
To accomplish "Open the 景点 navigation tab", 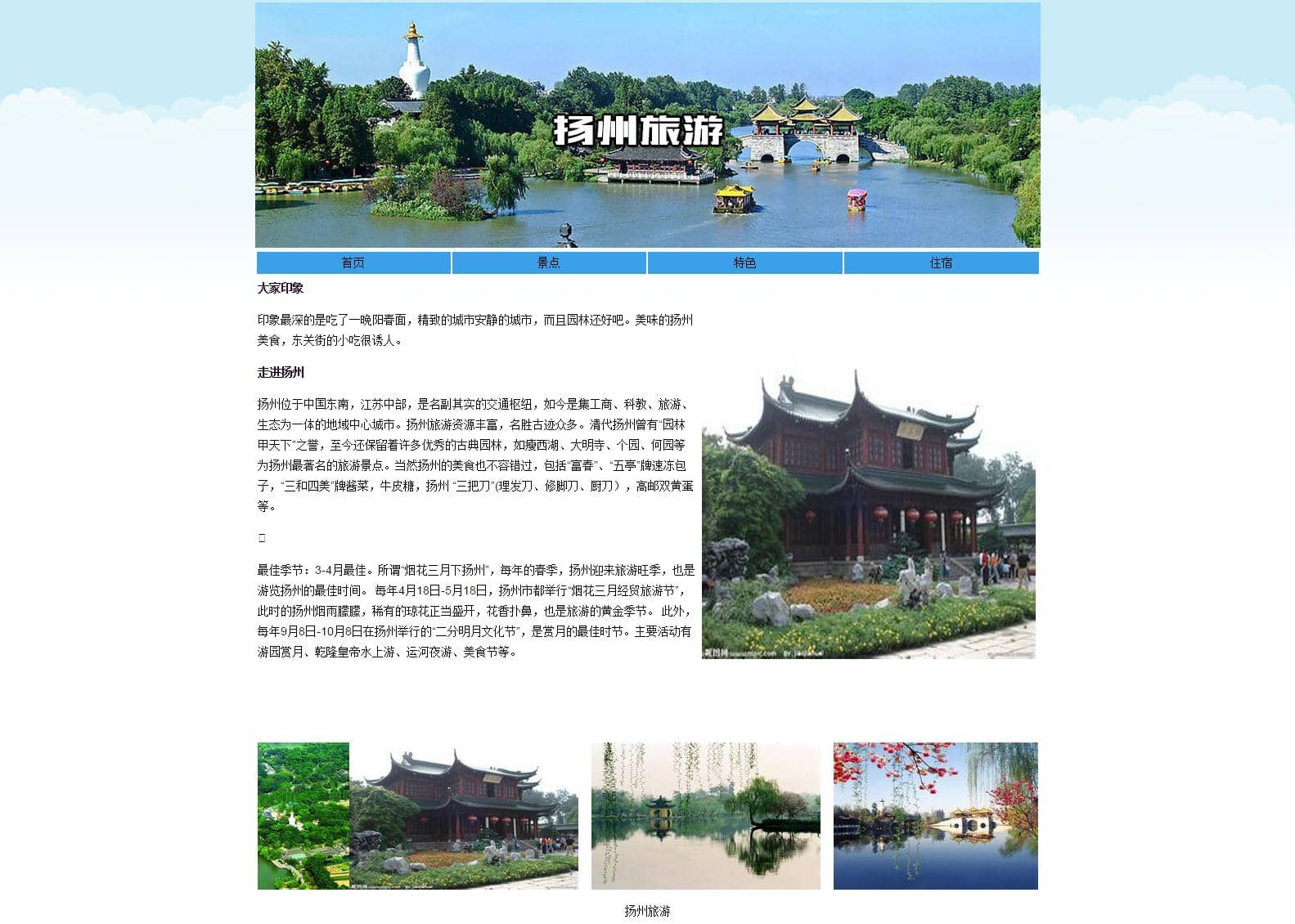I will point(549,262).
